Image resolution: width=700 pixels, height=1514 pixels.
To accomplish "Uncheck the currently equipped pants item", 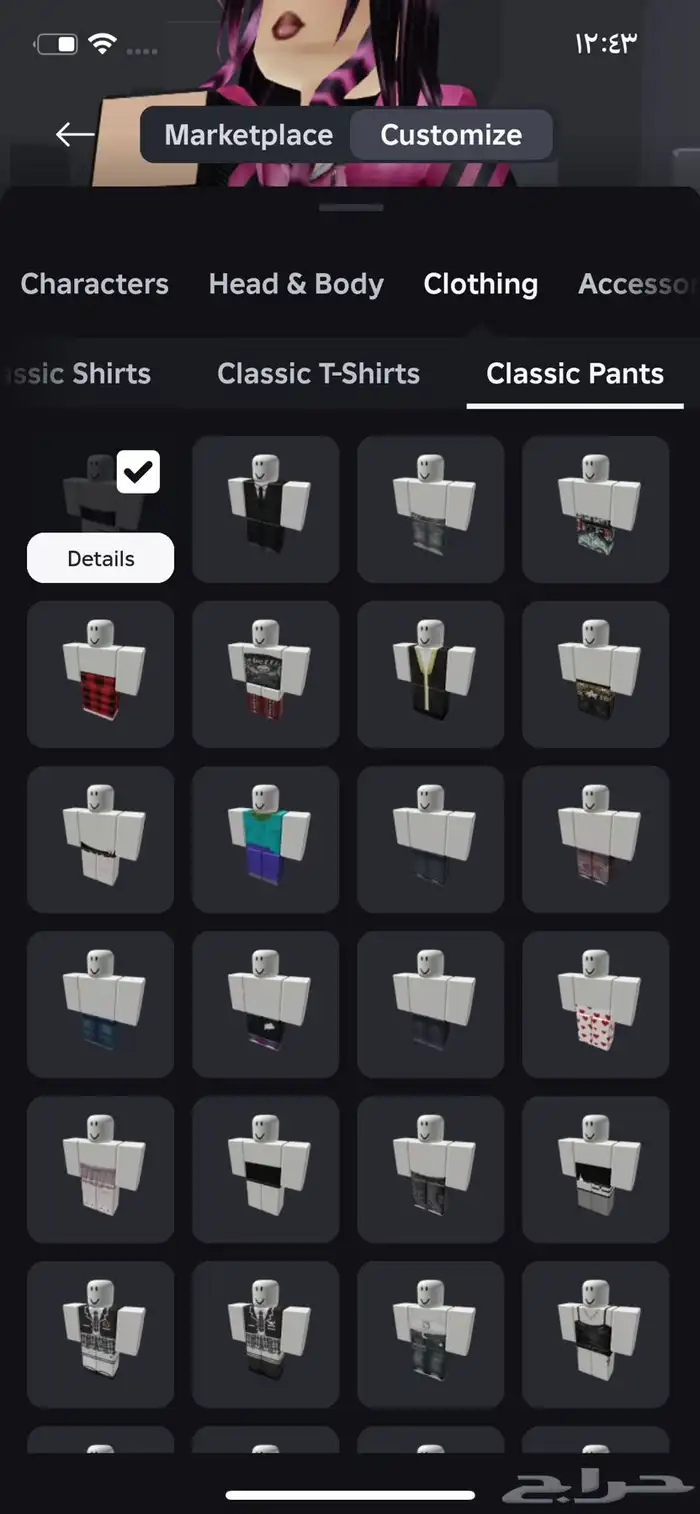I will [x=138, y=472].
